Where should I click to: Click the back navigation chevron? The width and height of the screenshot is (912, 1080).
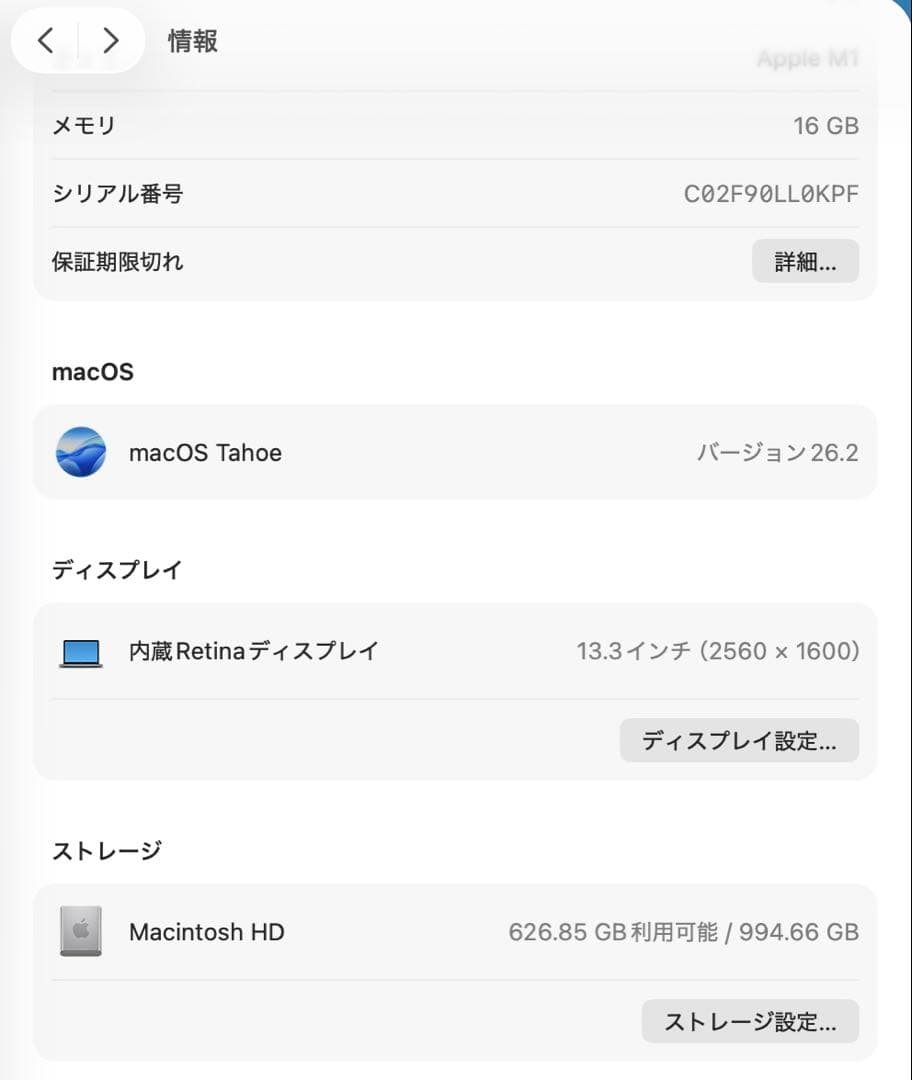click(x=46, y=40)
